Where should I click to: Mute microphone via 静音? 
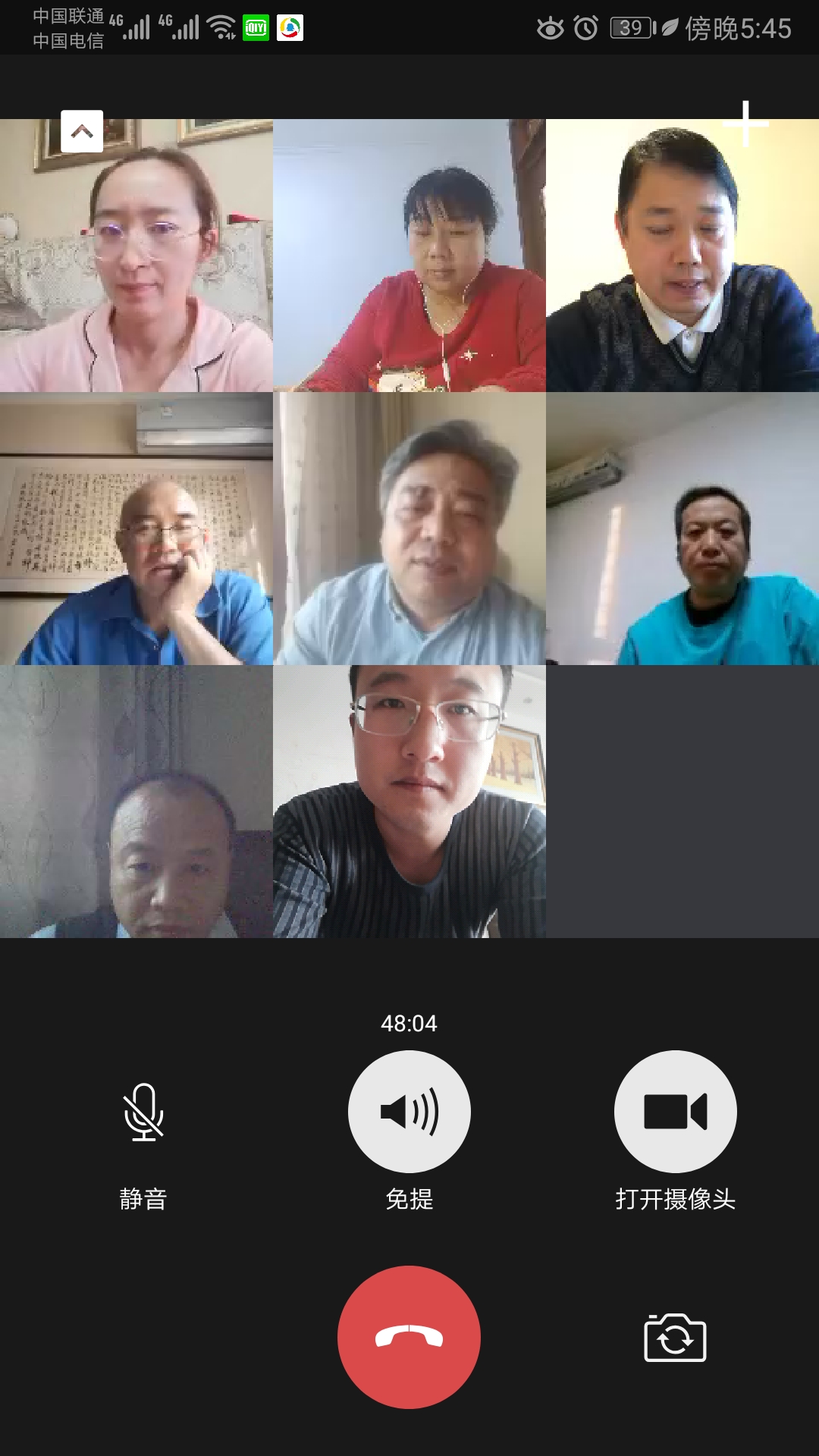pyautogui.click(x=143, y=1112)
